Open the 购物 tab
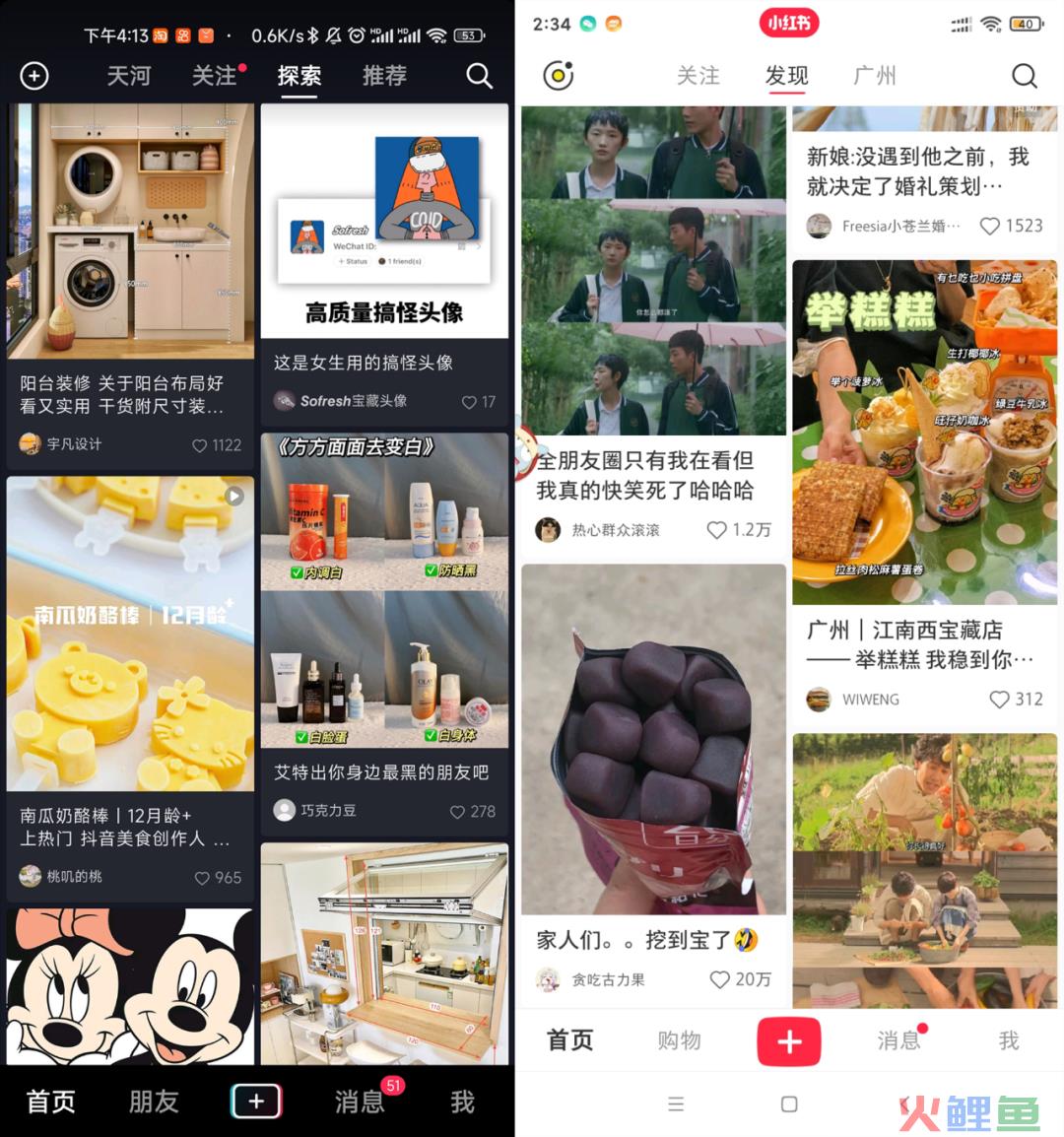This screenshot has width=1064, height=1137. tap(679, 1040)
